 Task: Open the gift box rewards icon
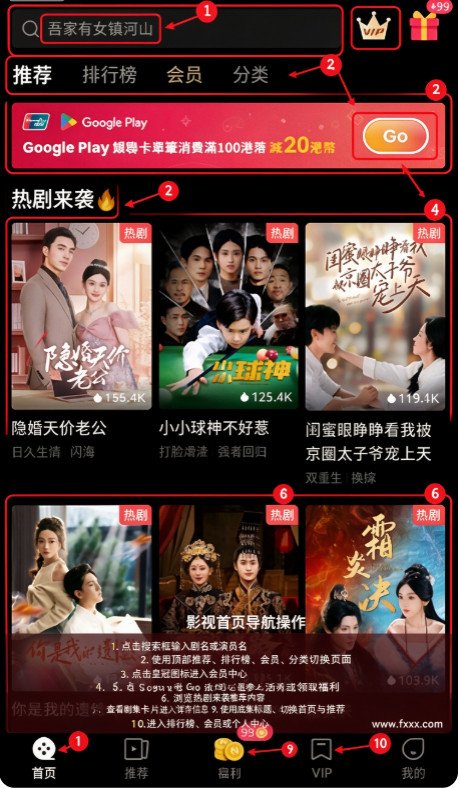[x=425, y=27]
